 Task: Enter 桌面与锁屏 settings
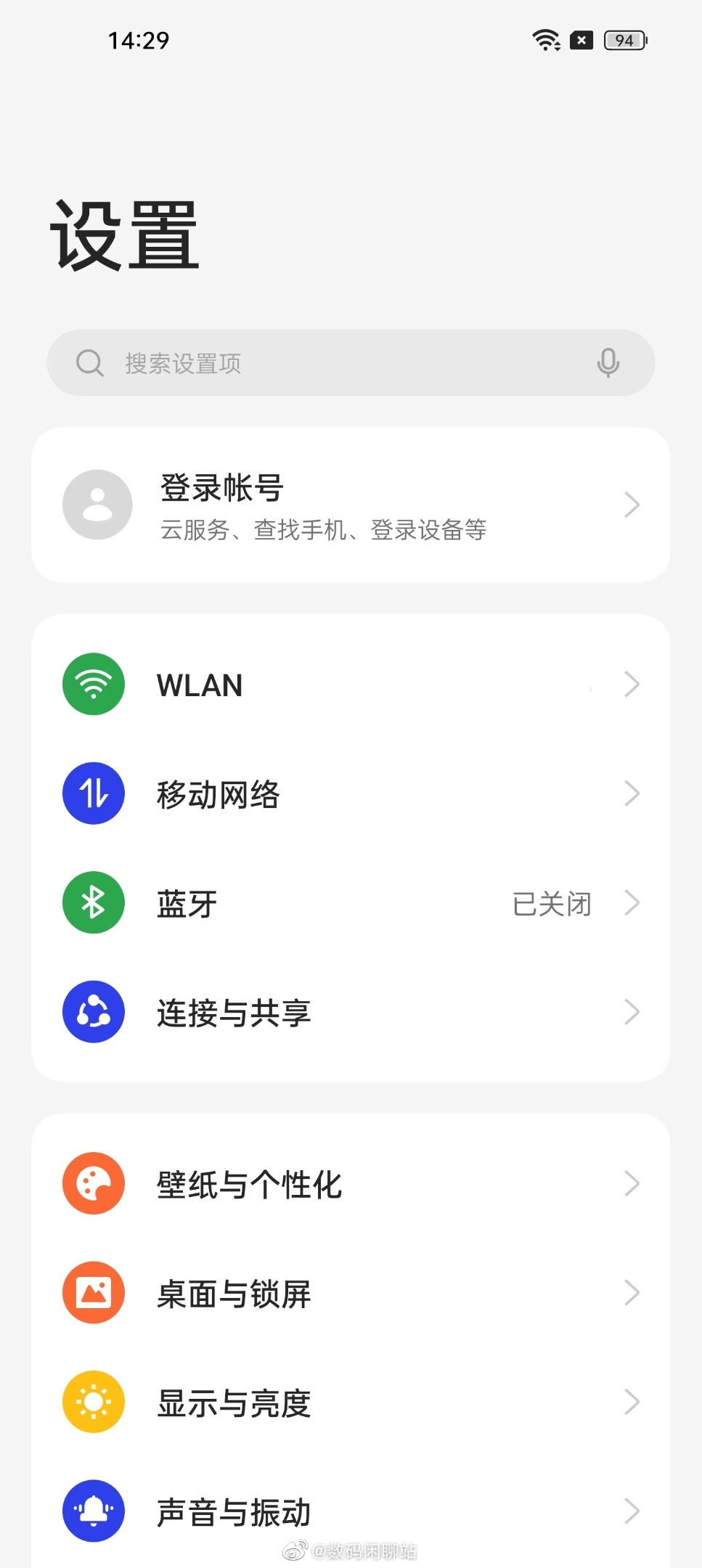351,1293
